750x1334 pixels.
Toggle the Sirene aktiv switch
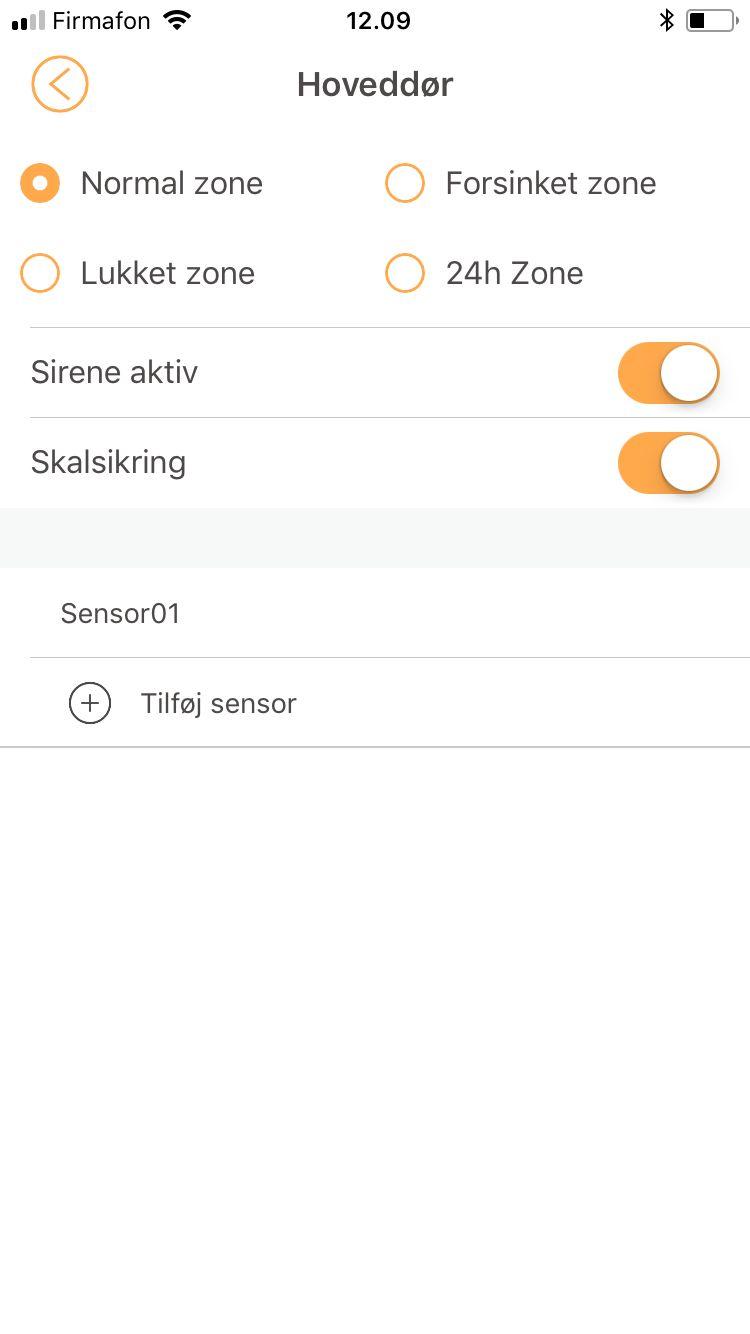[669, 373]
